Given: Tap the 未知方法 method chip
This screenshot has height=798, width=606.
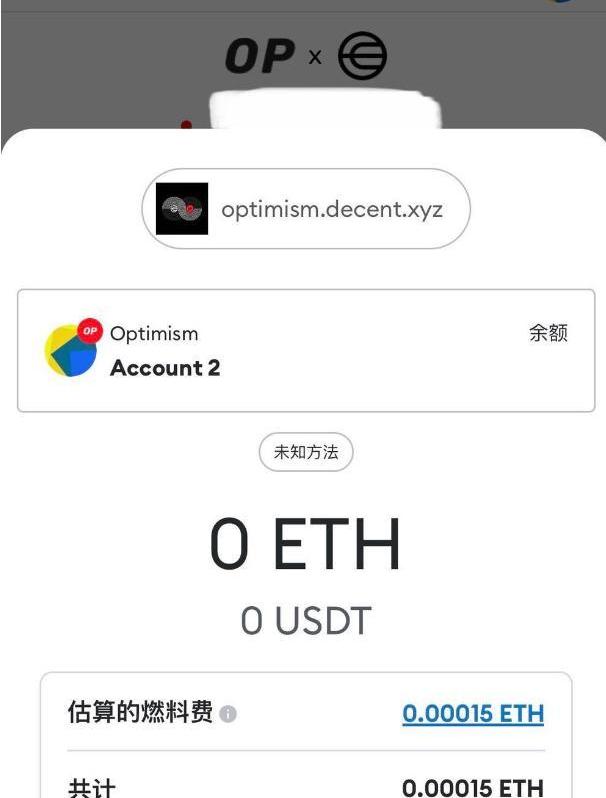Looking at the screenshot, I should (306, 452).
